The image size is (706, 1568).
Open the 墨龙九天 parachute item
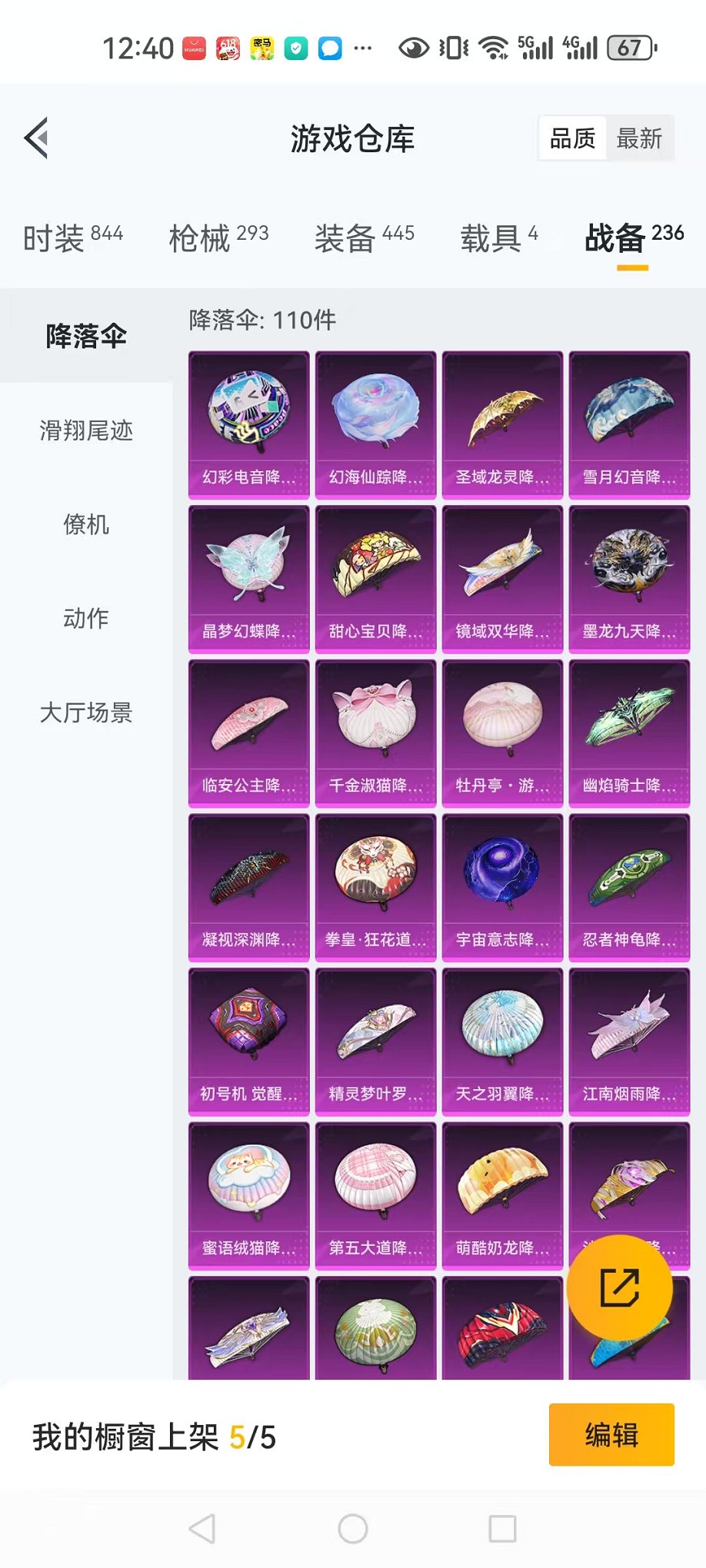(629, 580)
